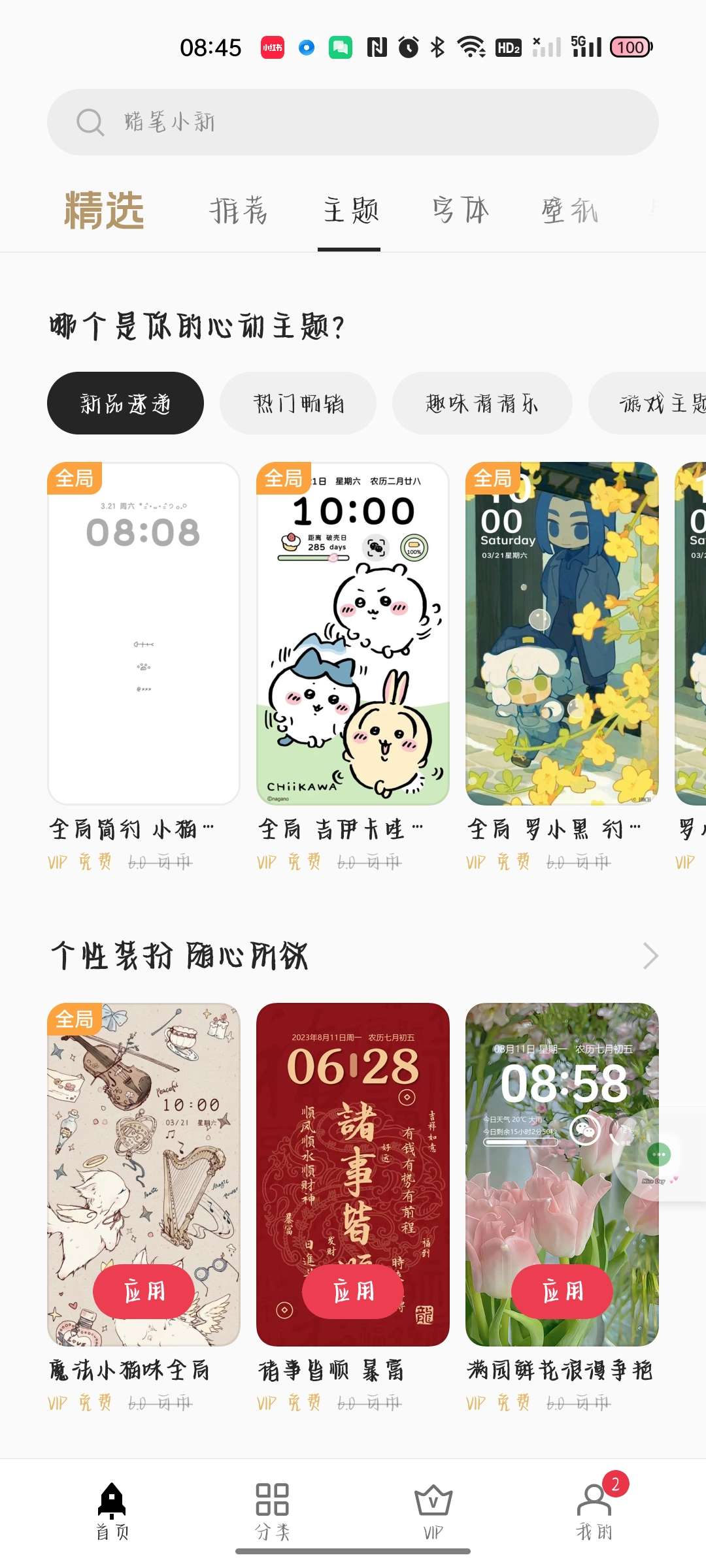This screenshot has width=706, height=1568.
Task: Go to the VIP bottom tab
Action: [433, 1511]
